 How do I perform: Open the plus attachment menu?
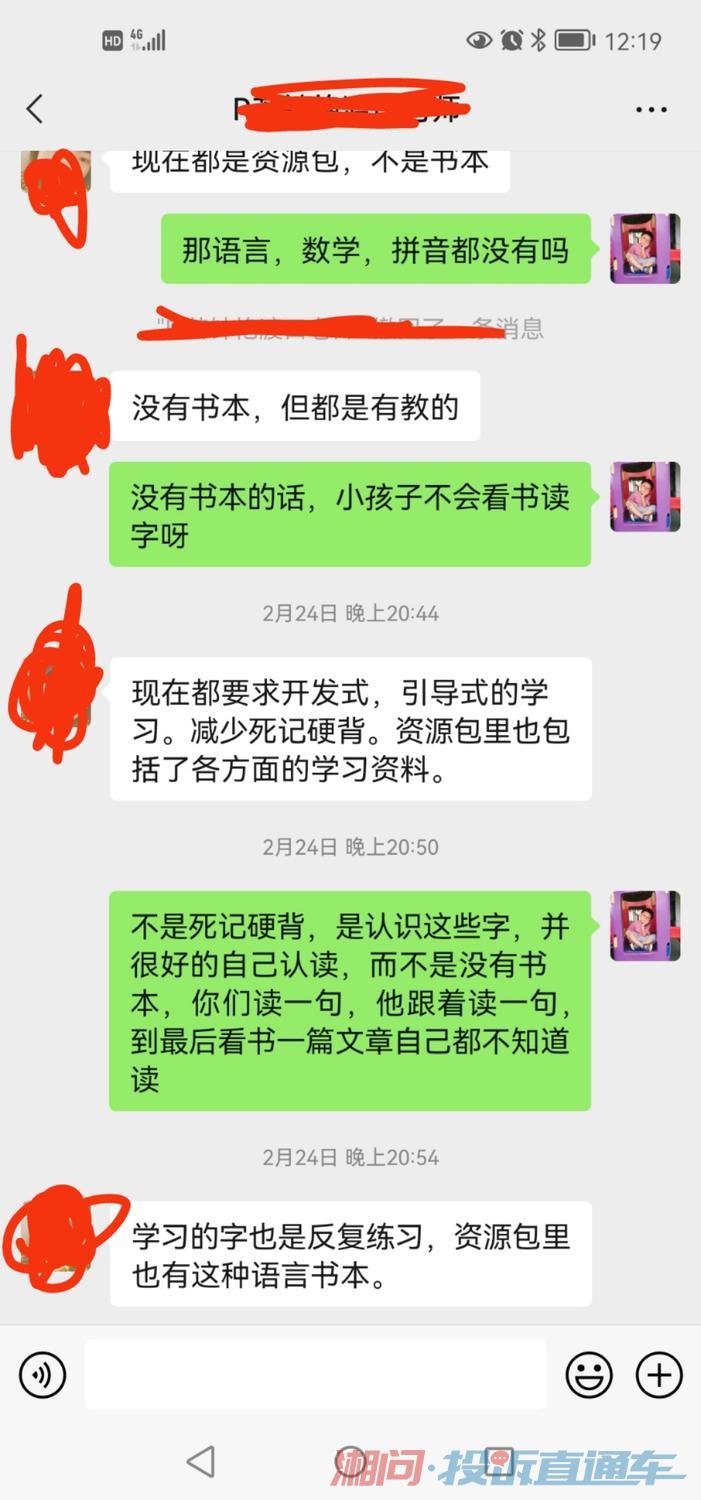point(659,1375)
